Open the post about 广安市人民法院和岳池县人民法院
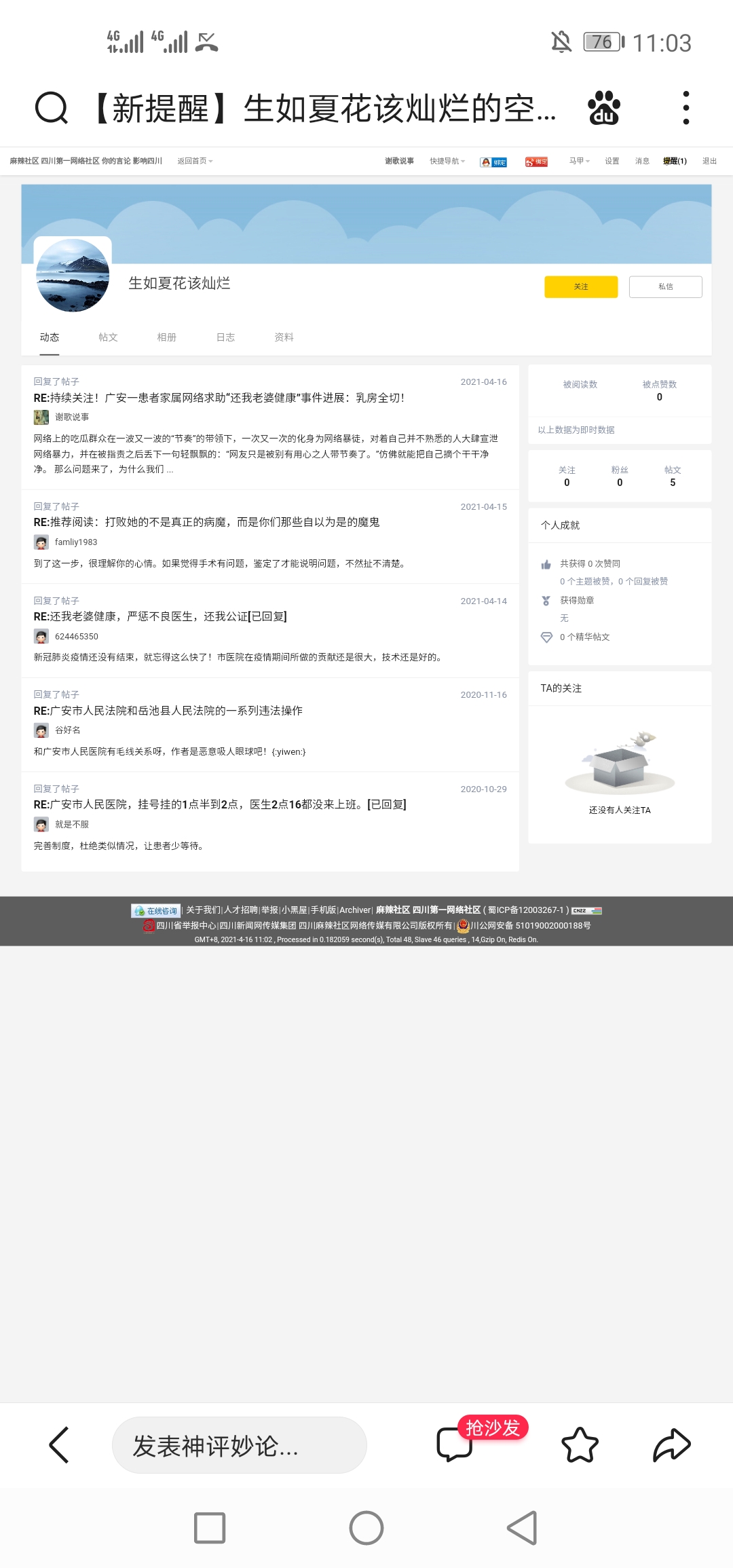733x1568 pixels. (168, 711)
